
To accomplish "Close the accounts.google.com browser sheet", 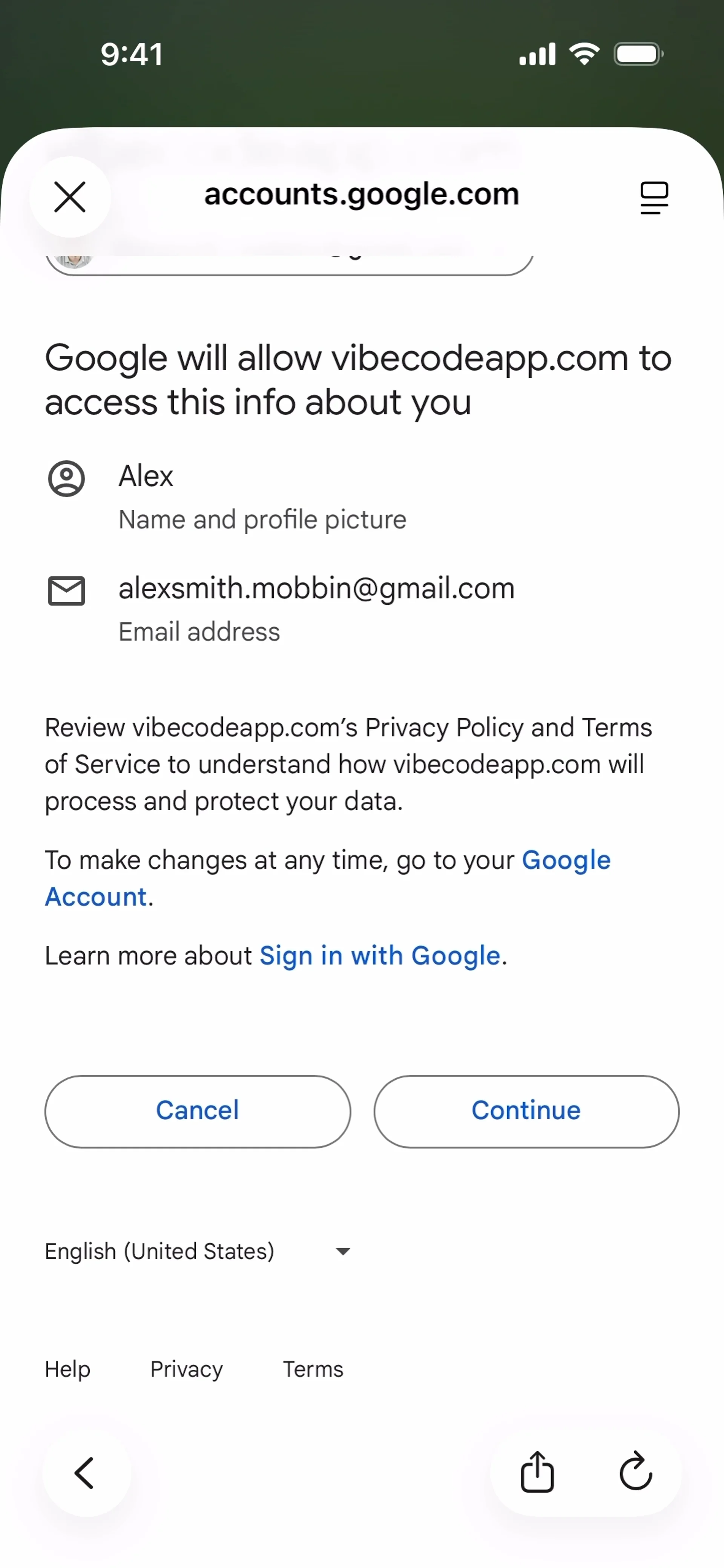I will point(70,196).
